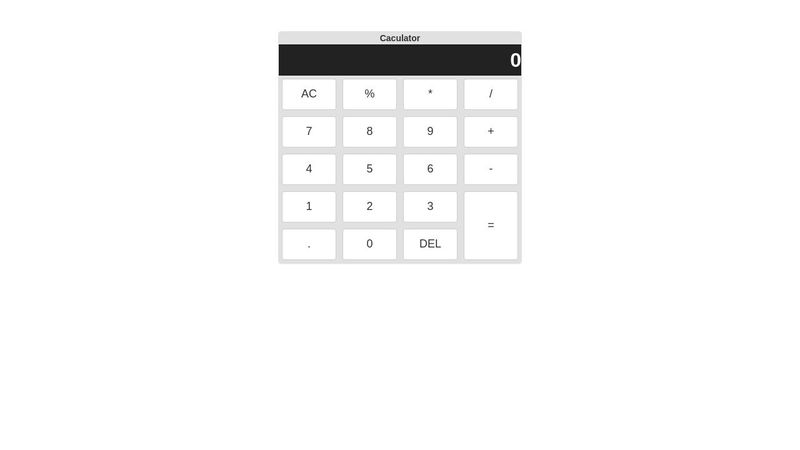Tap the percent key
This screenshot has height=450, width=800.
[x=370, y=94]
